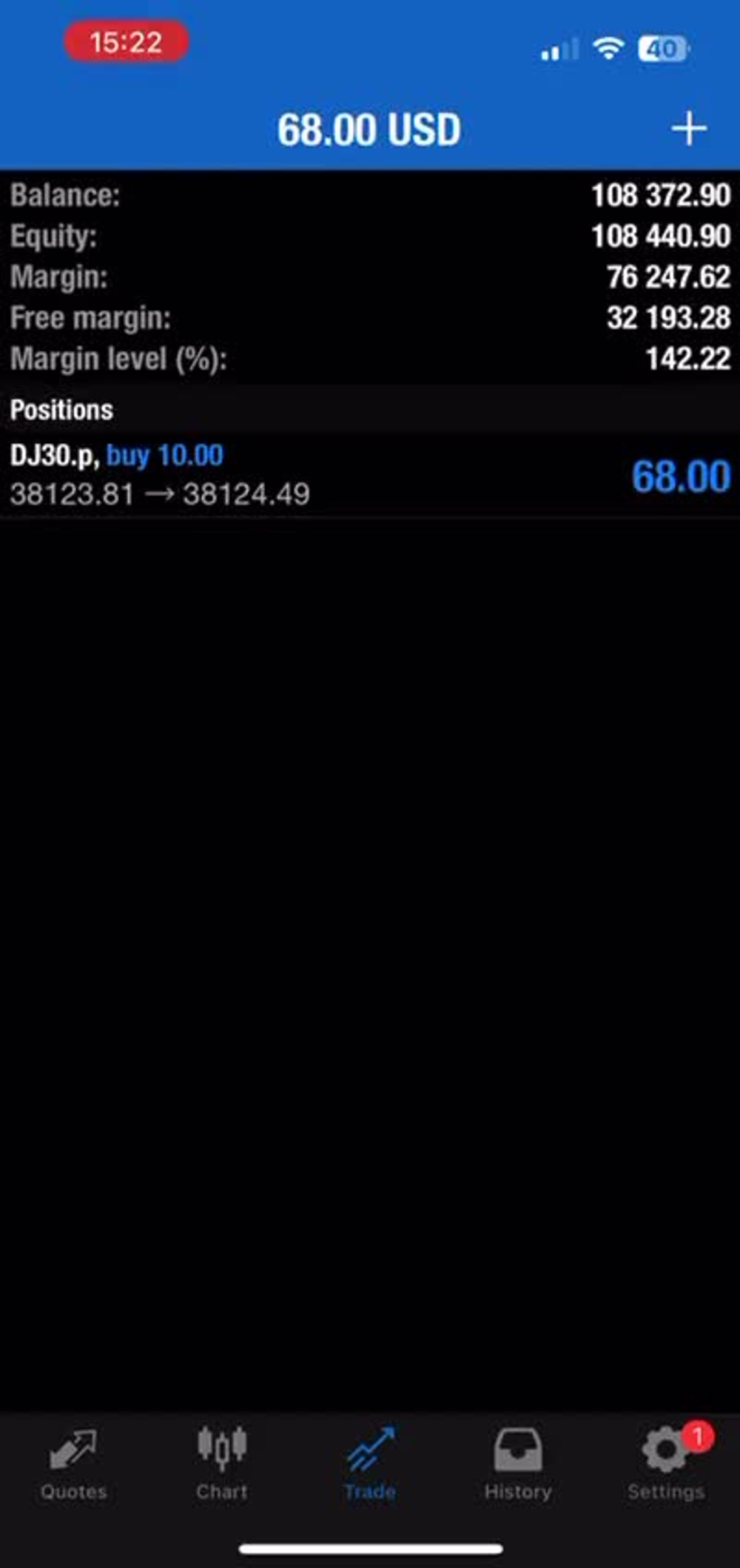Open History via the inbox icon
The image size is (740, 1568).
[517, 1450]
